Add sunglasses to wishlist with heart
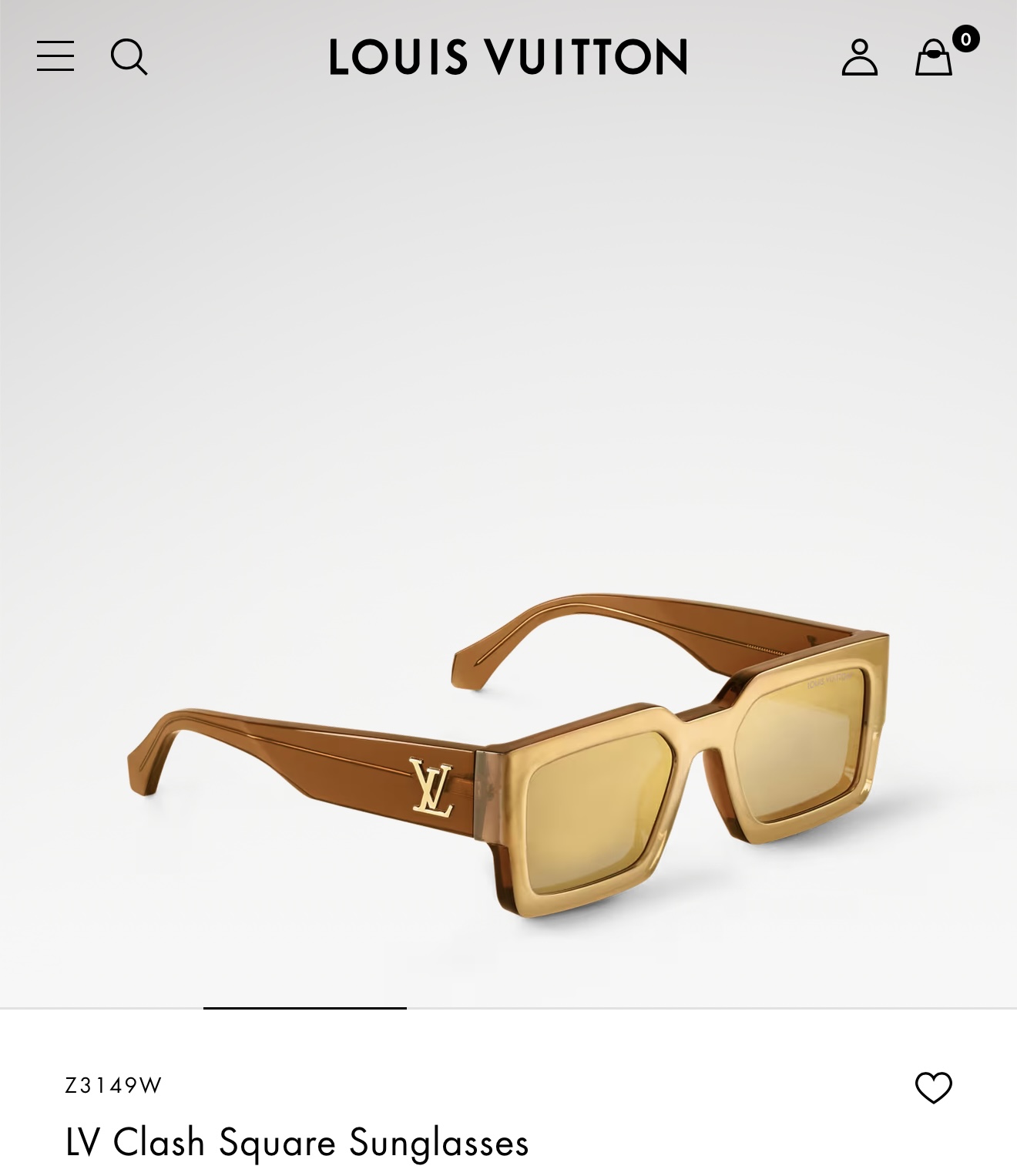1017x1176 pixels. [933, 1087]
